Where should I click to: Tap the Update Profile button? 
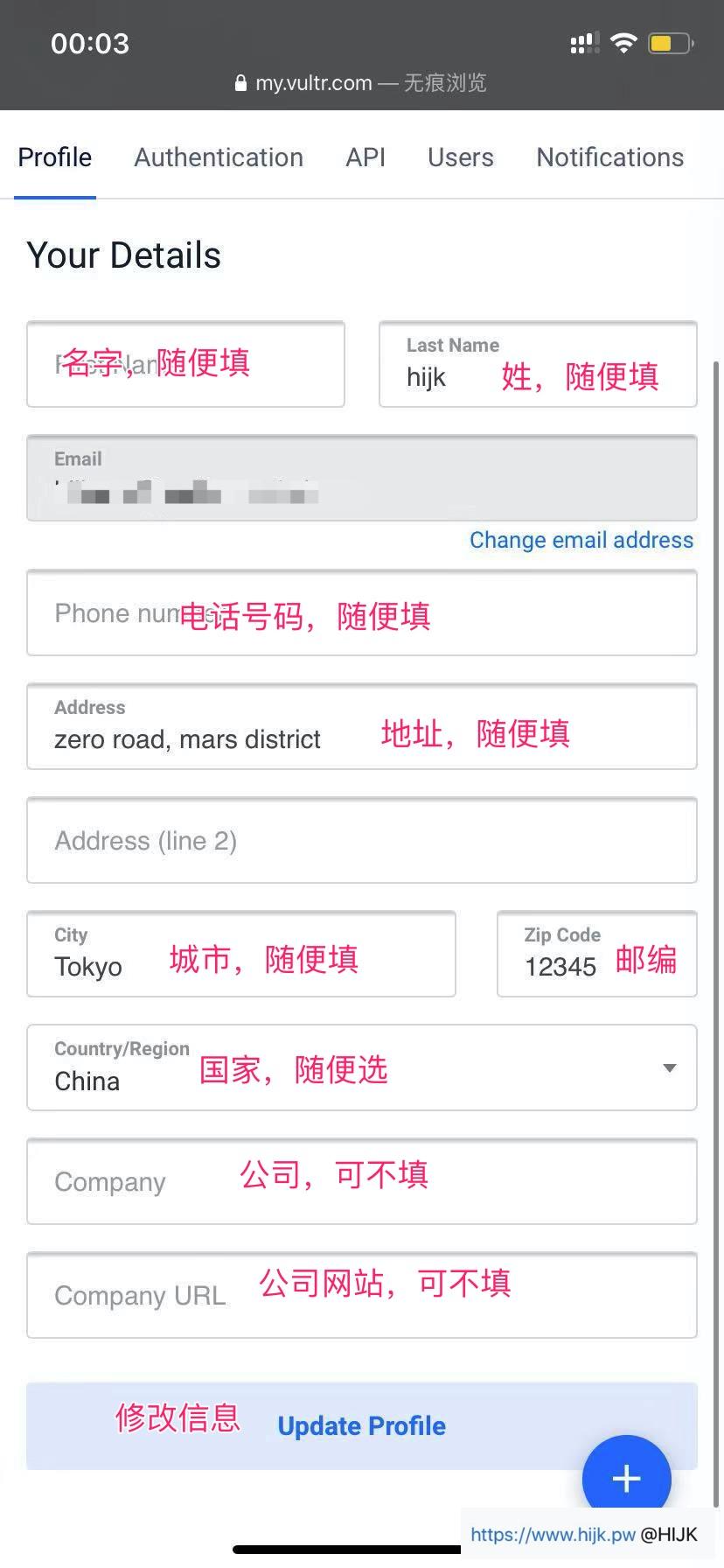tap(361, 1425)
